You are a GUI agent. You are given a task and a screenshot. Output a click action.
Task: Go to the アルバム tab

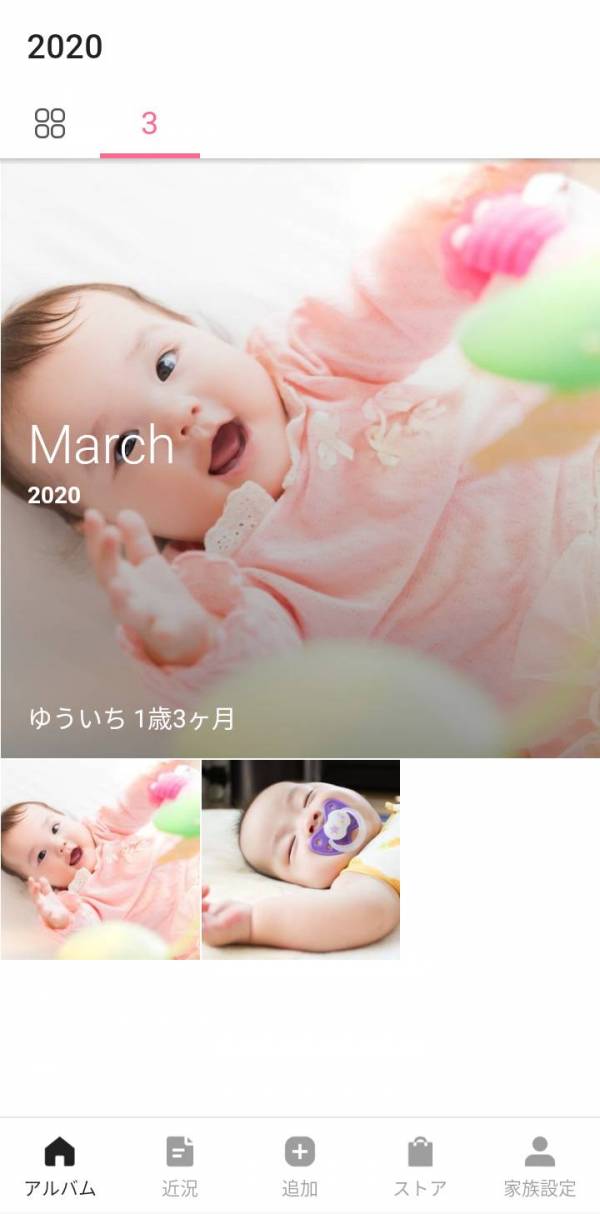pyautogui.click(x=60, y=1166)
